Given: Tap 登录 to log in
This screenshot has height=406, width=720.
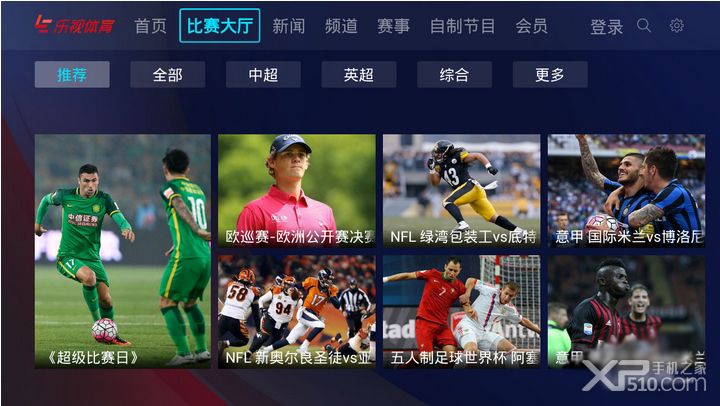Looking at the screenshot, I should [606, 27].
